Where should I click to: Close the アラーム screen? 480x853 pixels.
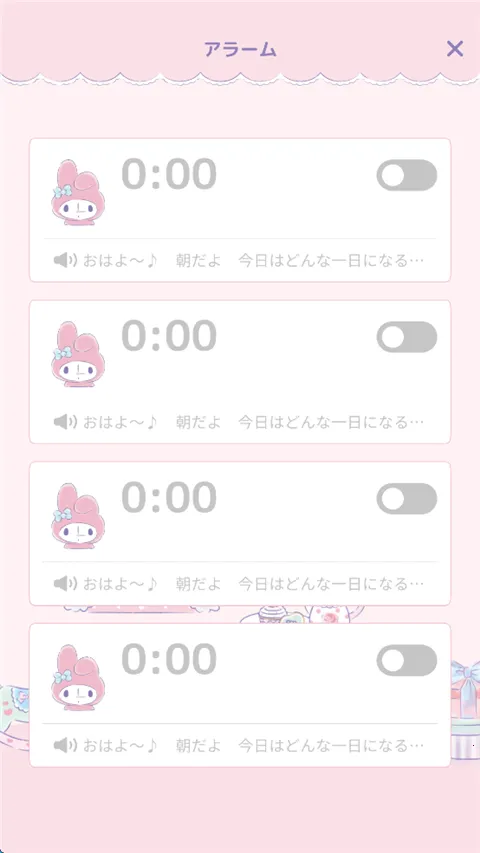pos(454,49)
